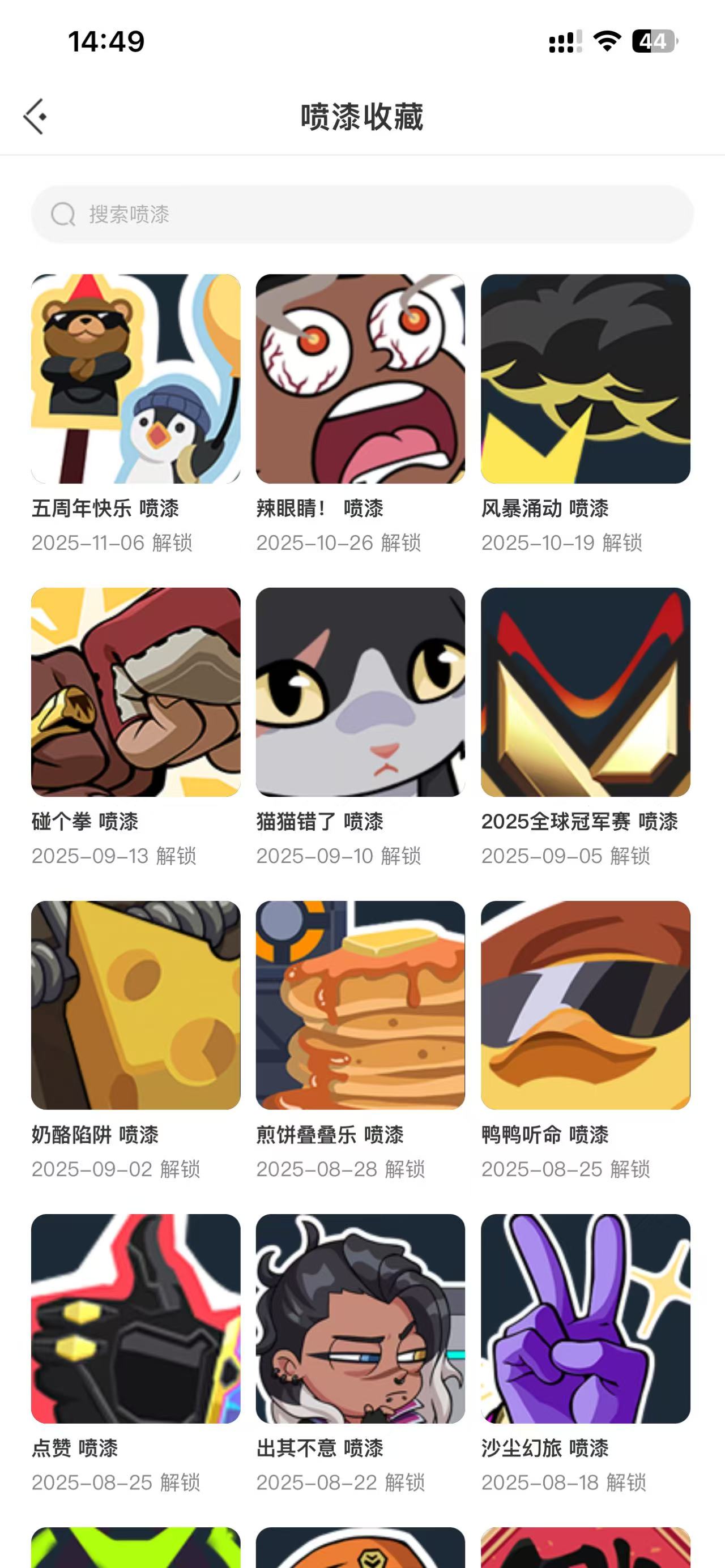725x1568 pixels.
Task: Open the search magnifier in the search bar
Action: 63,214
